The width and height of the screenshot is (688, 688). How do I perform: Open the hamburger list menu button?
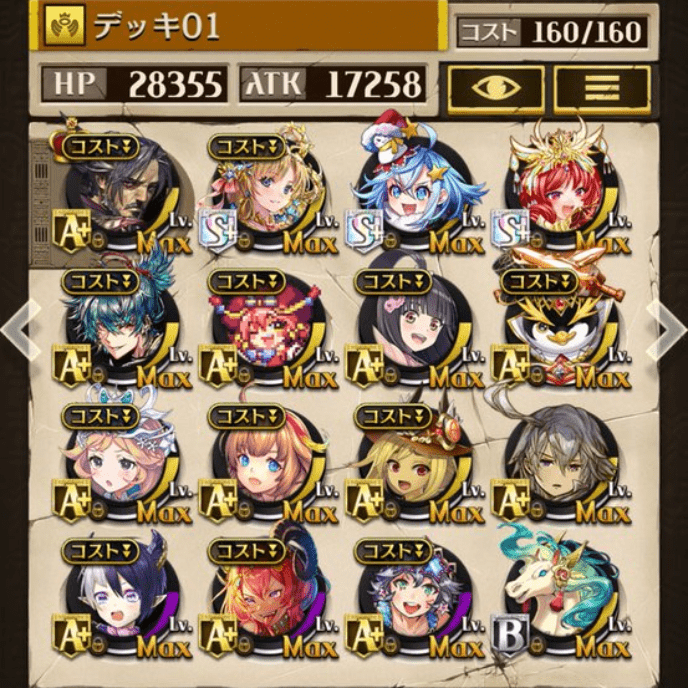tap(601, 88)
